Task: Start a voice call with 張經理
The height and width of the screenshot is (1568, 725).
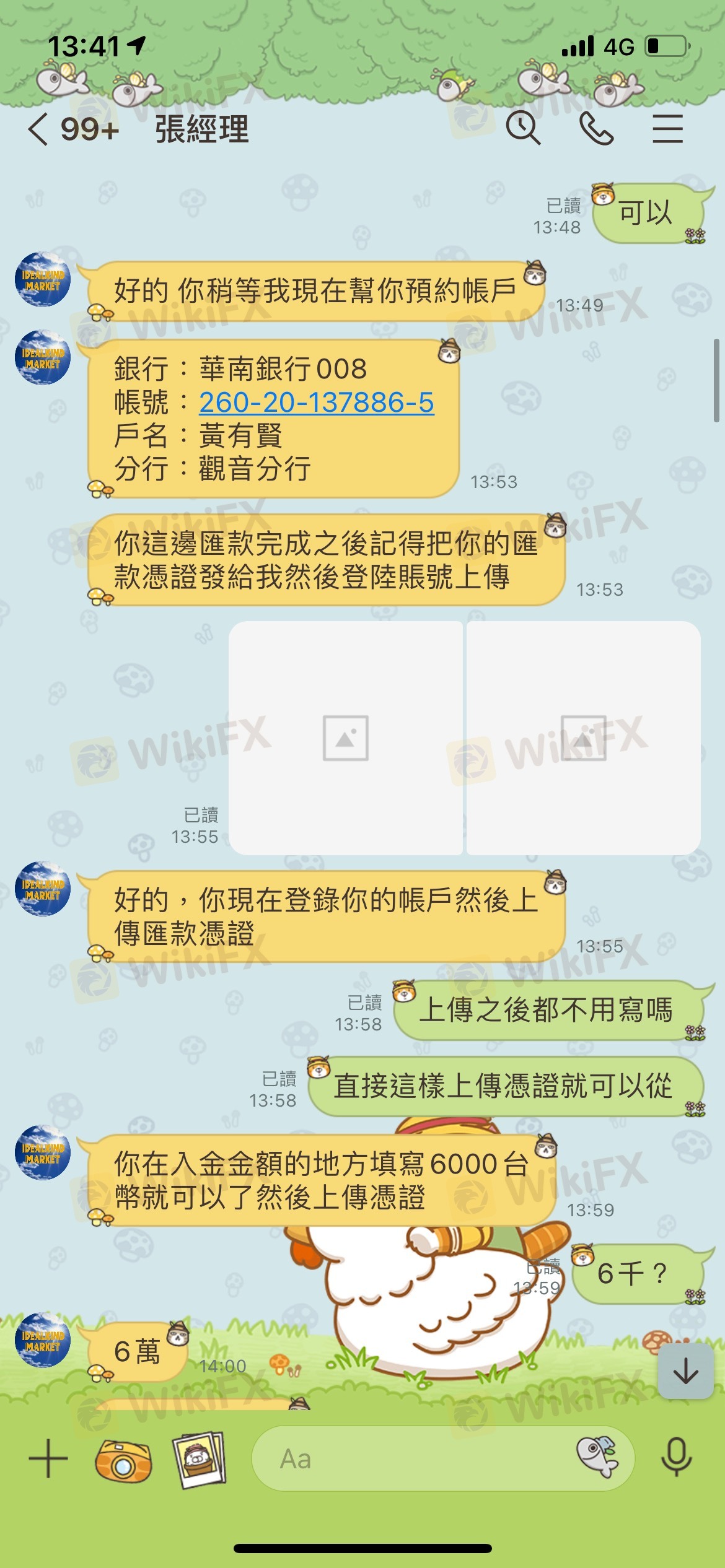Action: point(595,129)
